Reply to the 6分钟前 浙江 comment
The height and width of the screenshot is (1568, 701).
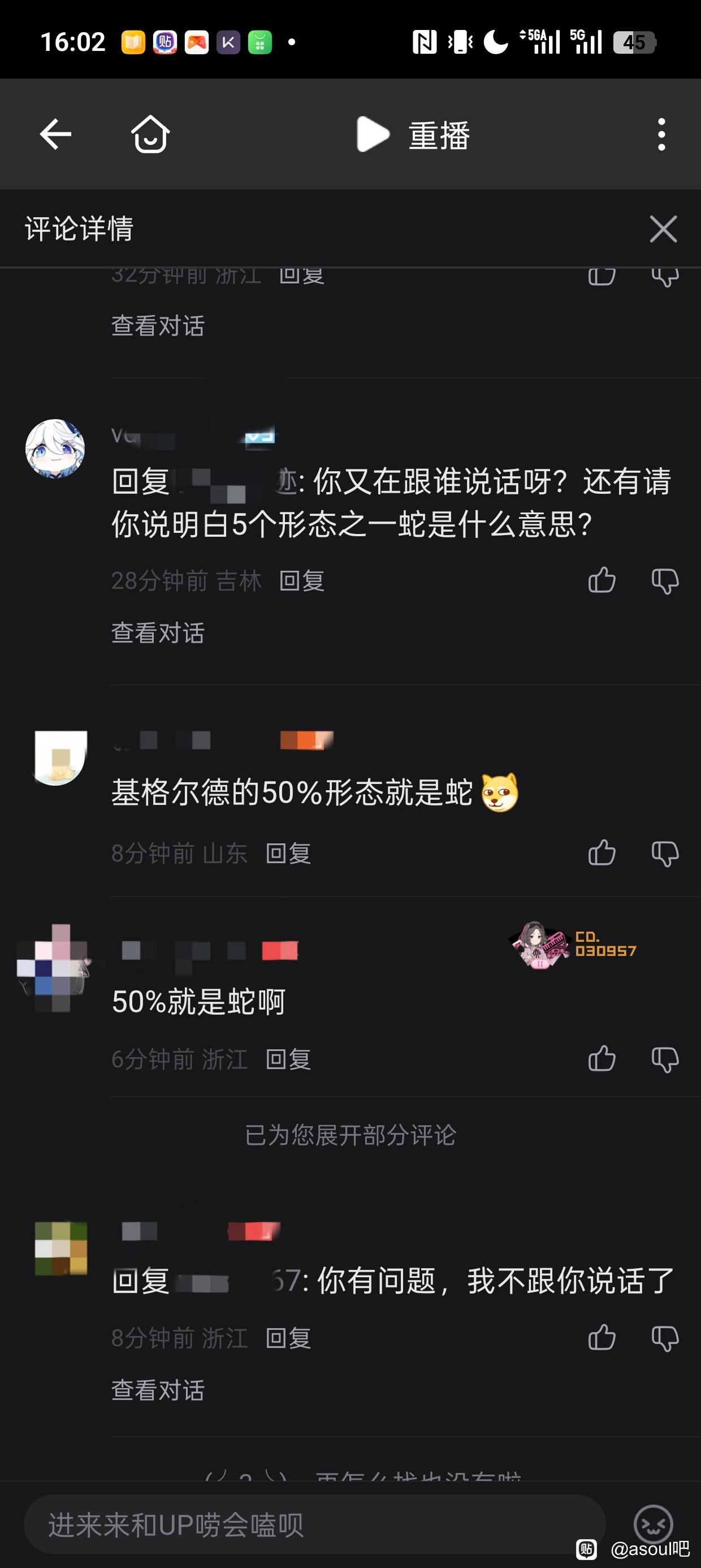[x=288, y=1059]
